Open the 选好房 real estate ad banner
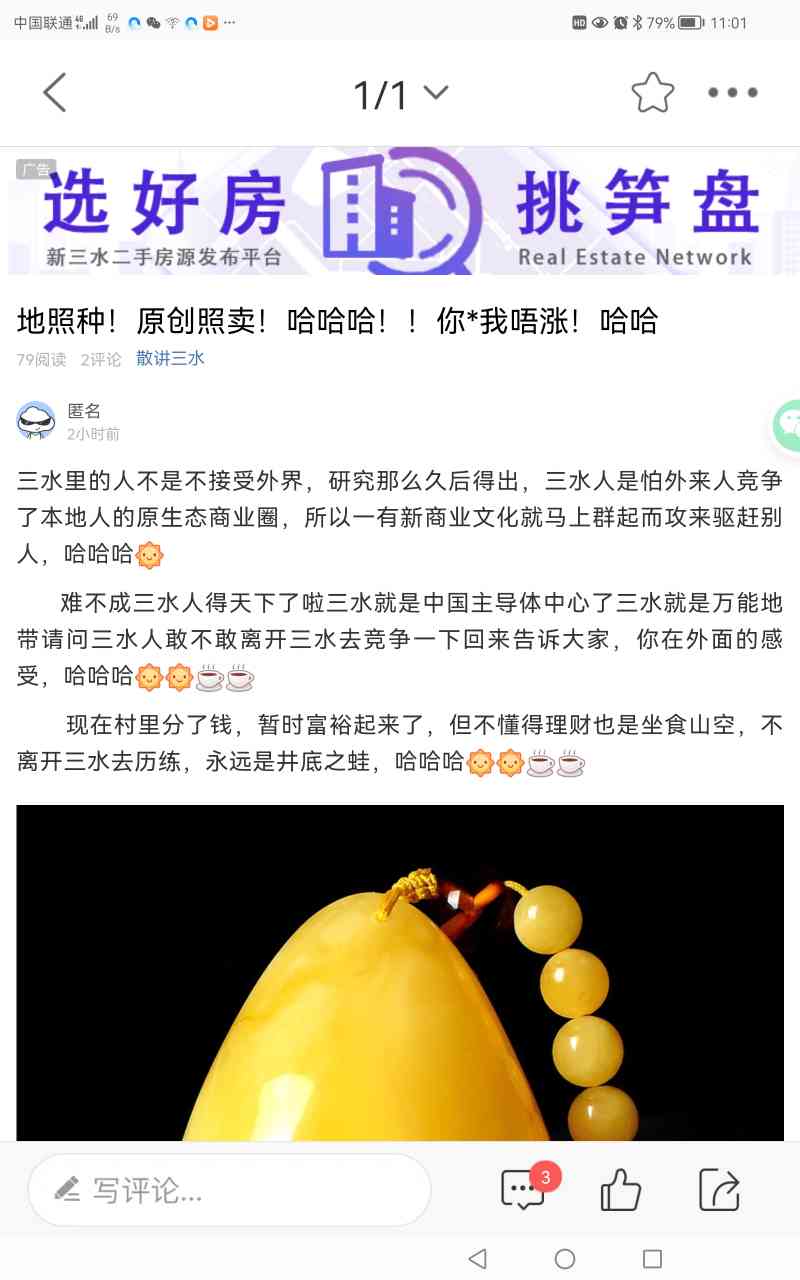Screen dimensions: 800x1280 [x=400, y=212]
